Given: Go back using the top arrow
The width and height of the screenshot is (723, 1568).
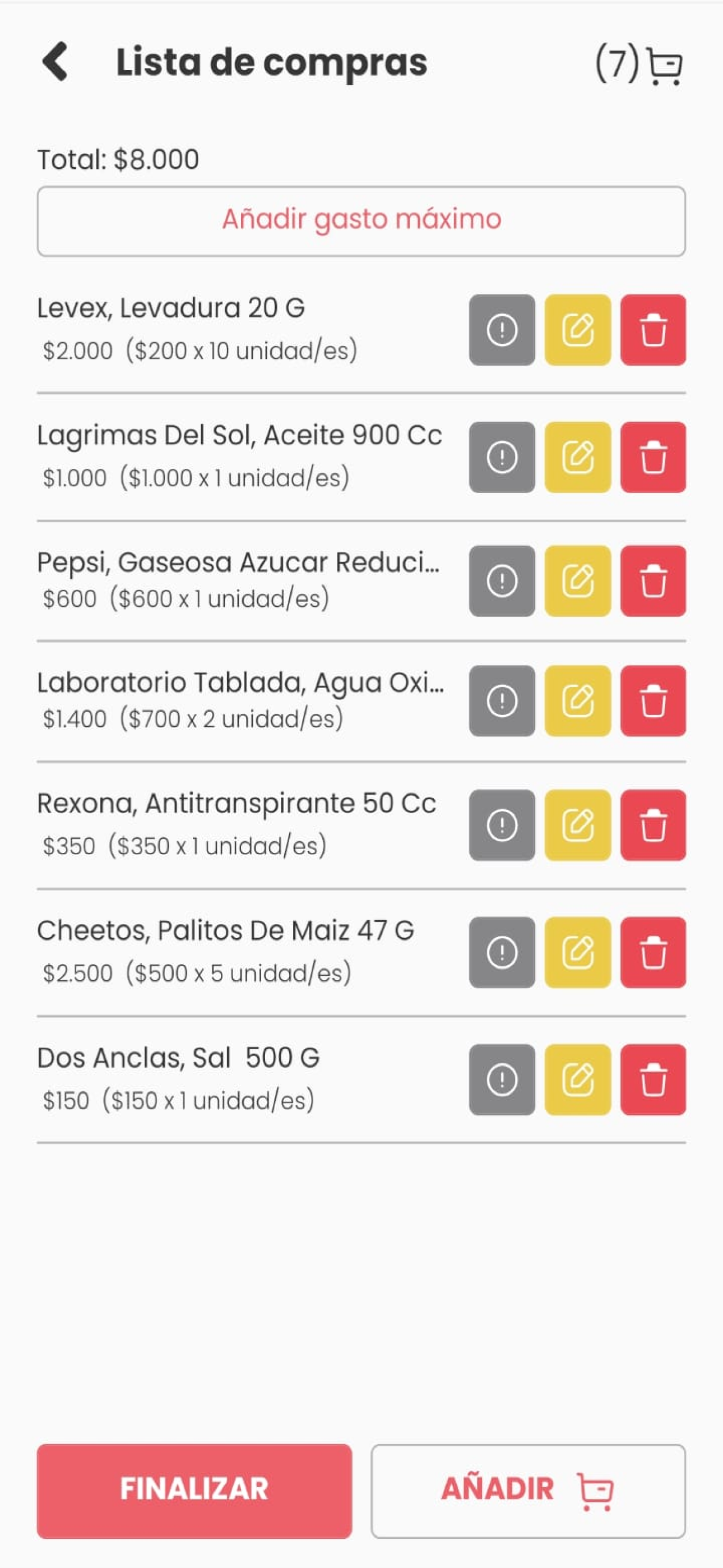Looking at the screenshot, I should (55, 62).
